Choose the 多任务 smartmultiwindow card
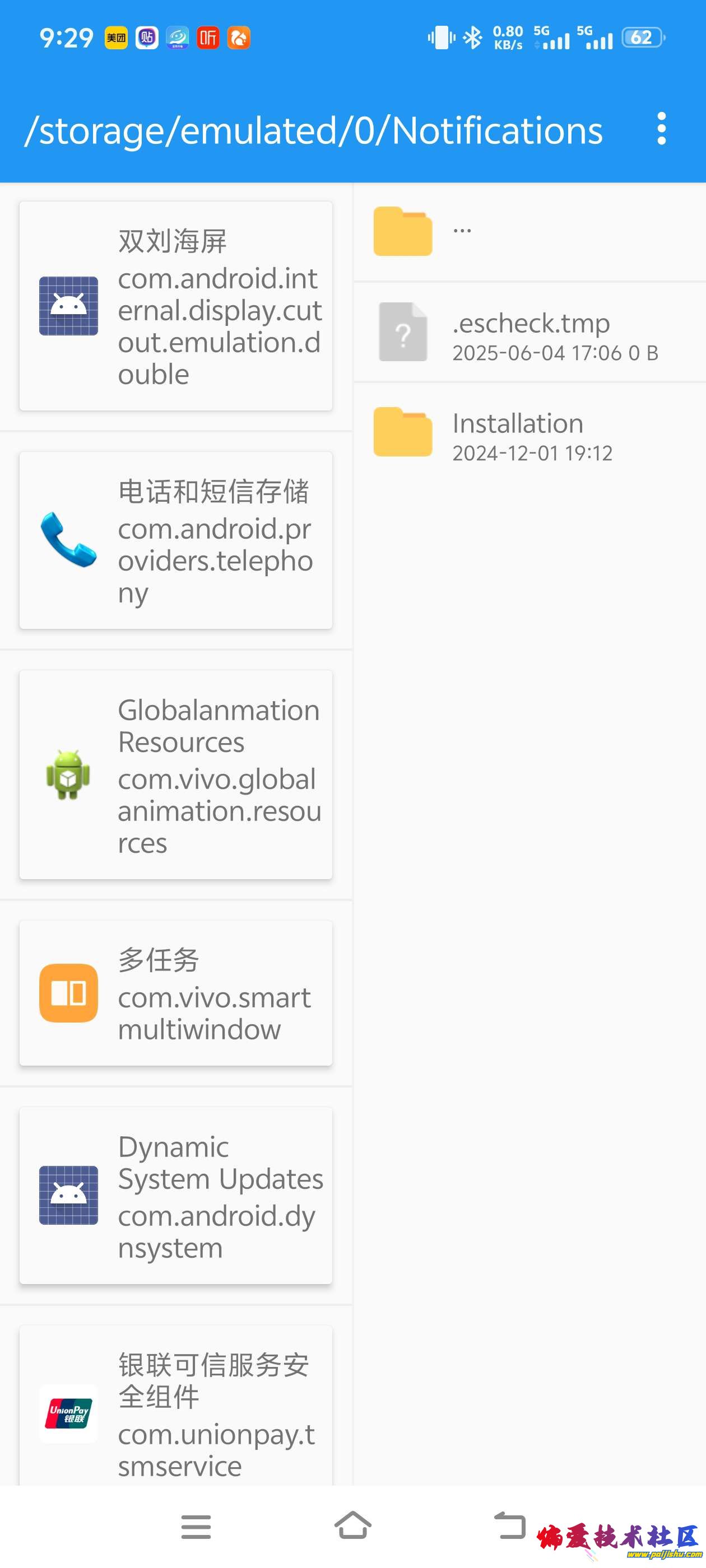 point(175,993)
